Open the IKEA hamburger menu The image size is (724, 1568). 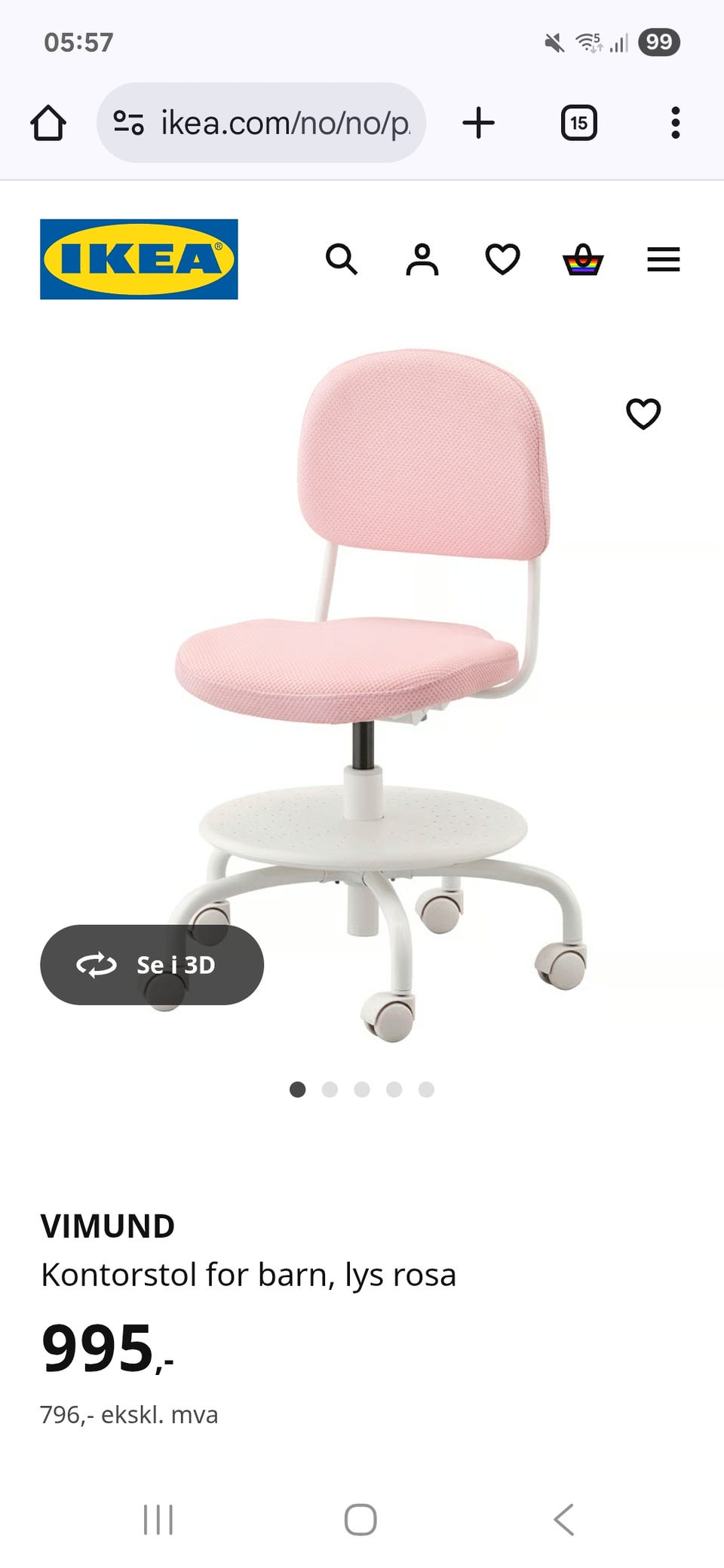point(664,259)
